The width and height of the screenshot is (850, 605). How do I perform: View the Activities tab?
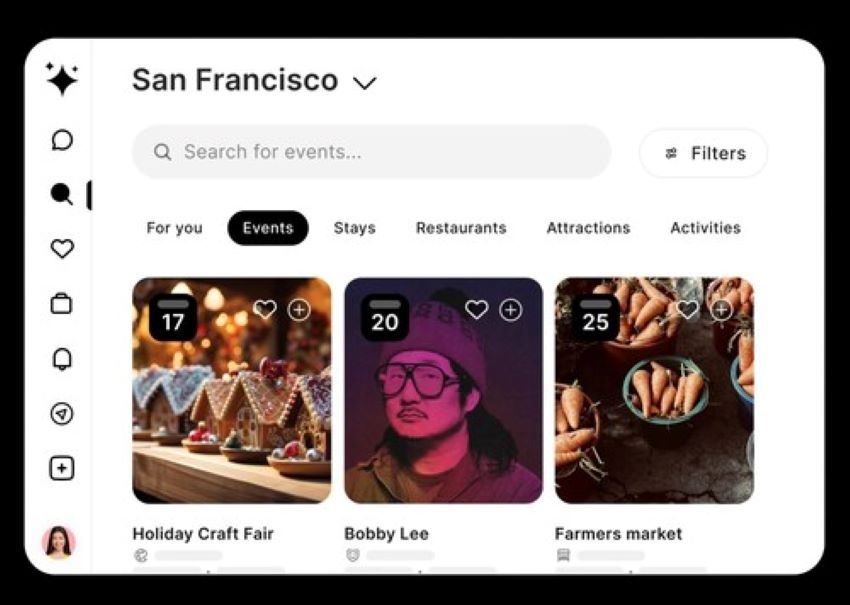(x=705, y=228)
